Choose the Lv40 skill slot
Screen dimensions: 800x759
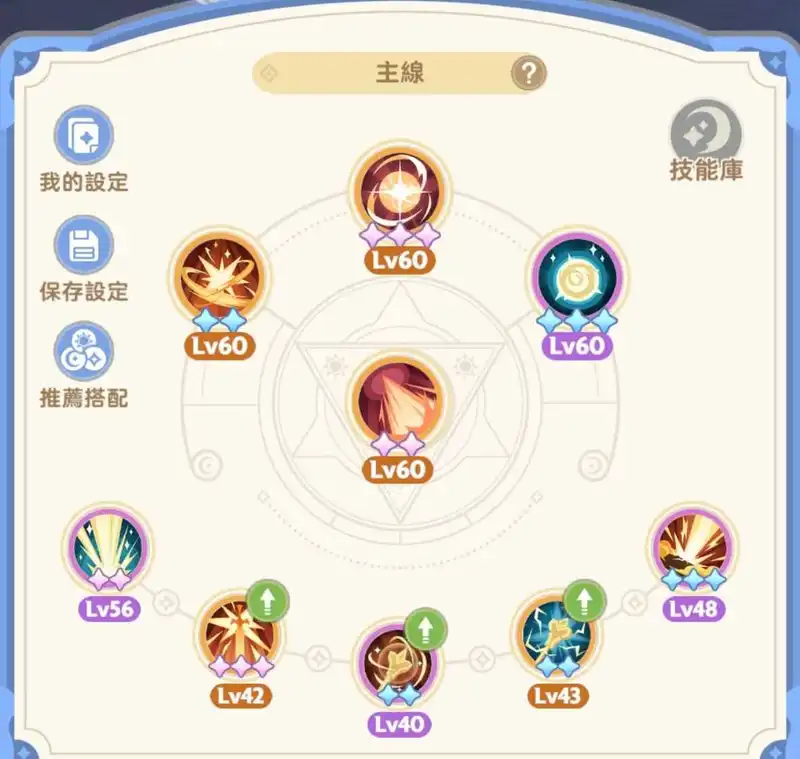click(x=398, y=664)
